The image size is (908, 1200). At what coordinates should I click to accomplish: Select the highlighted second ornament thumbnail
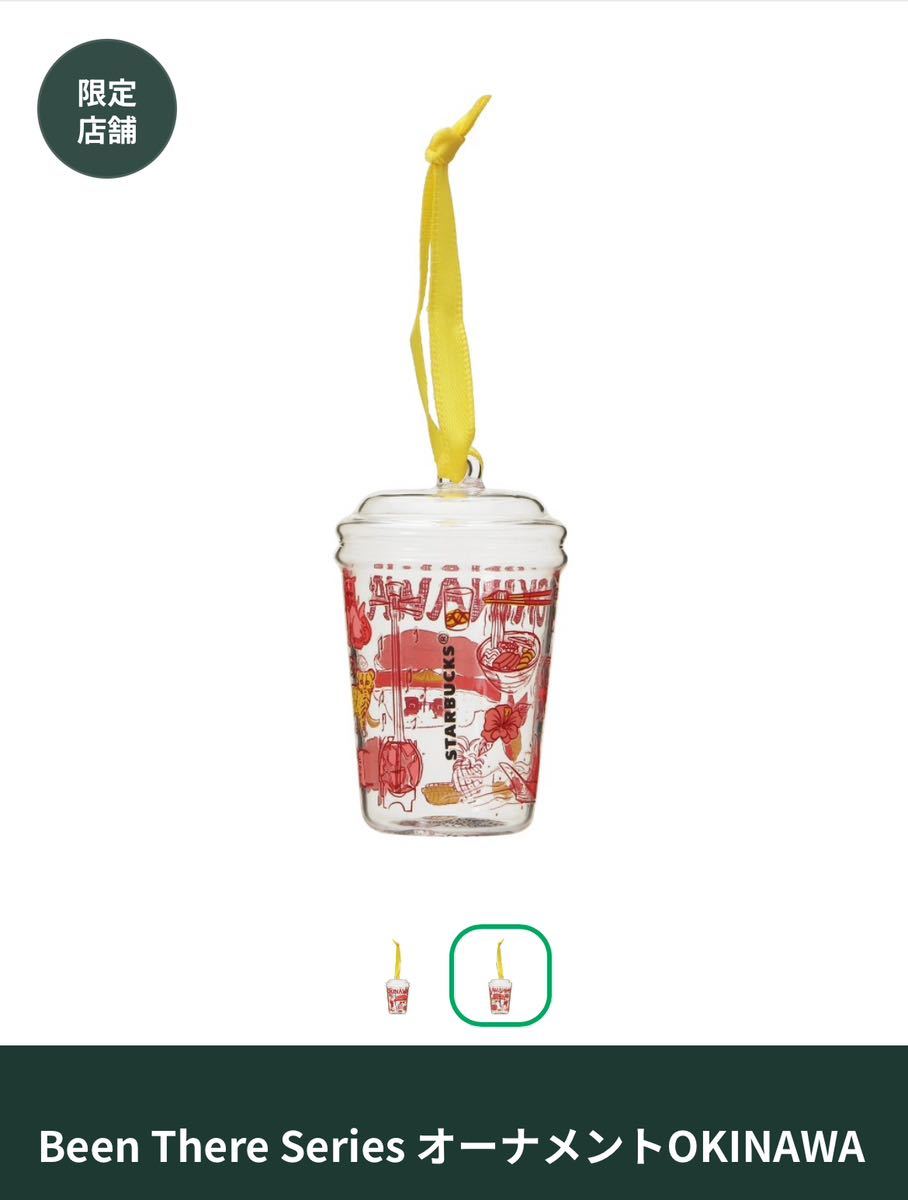pyautogui.click(x=500, y=975)
